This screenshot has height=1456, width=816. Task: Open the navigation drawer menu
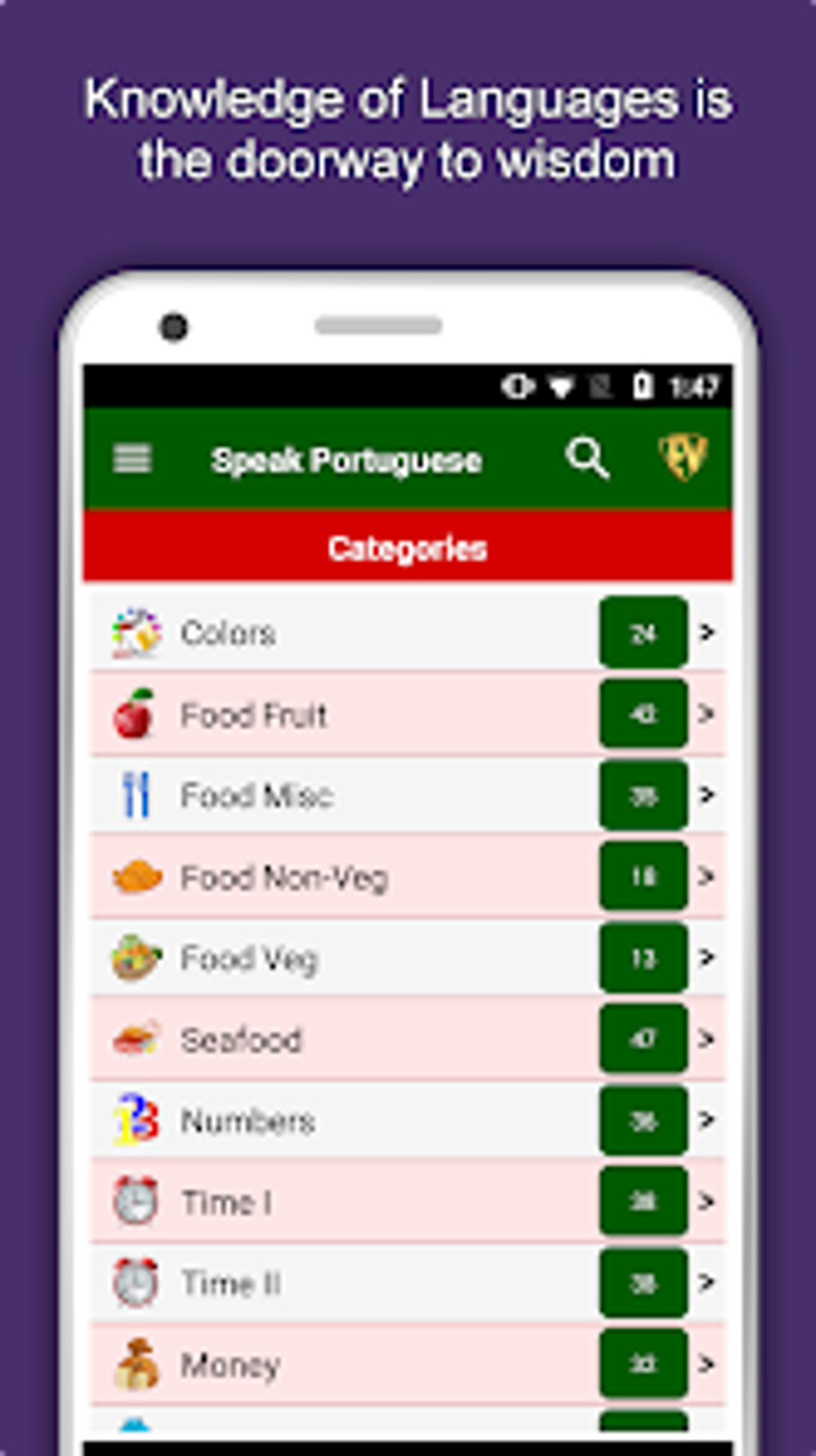[x=132, y=459]
